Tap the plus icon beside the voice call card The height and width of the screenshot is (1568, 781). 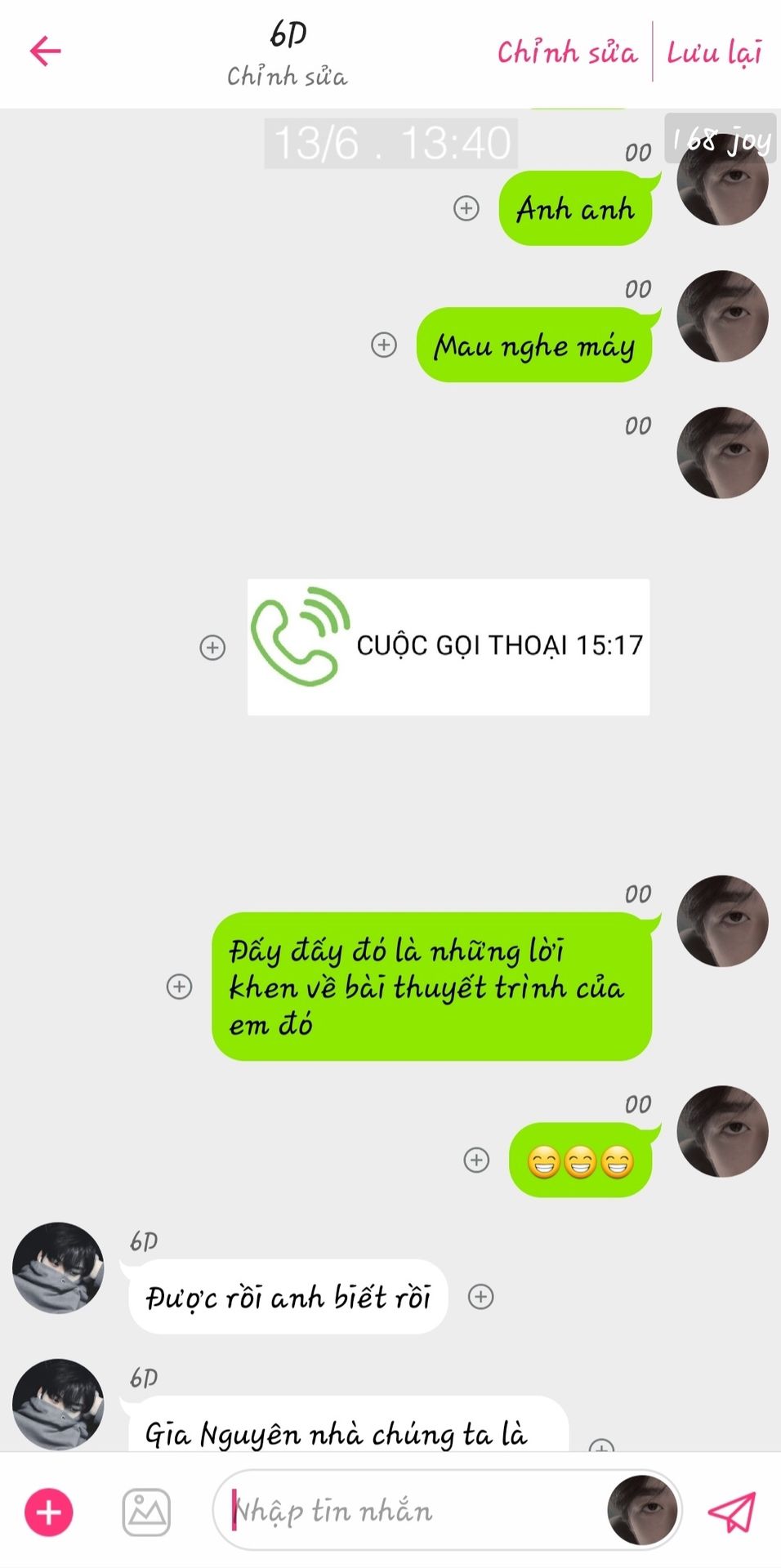tap(212, 648)
